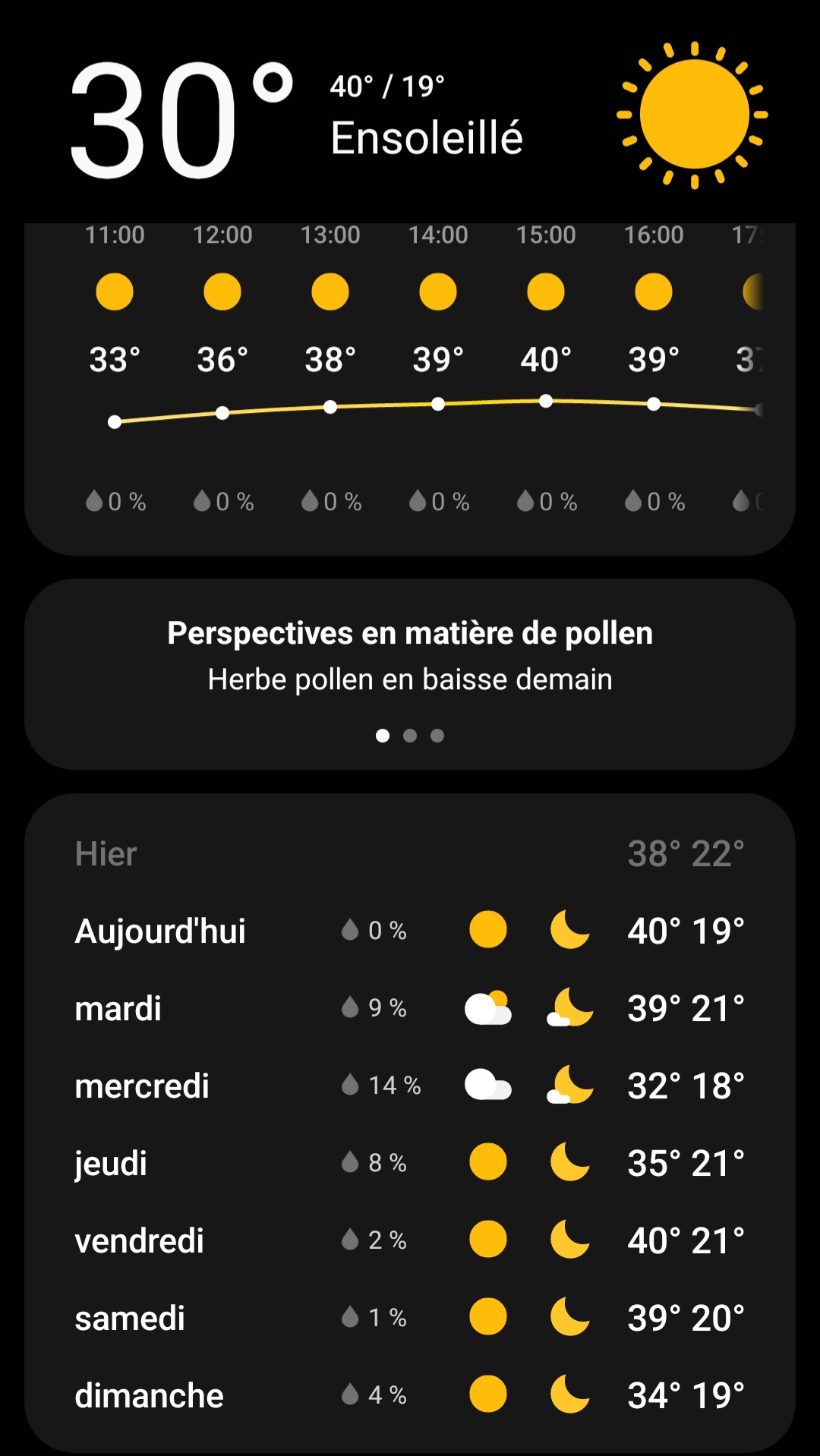Viewport: 820px width, 1456px height.
Task: Tap the second page indicator dot
Action: [410, 736]
